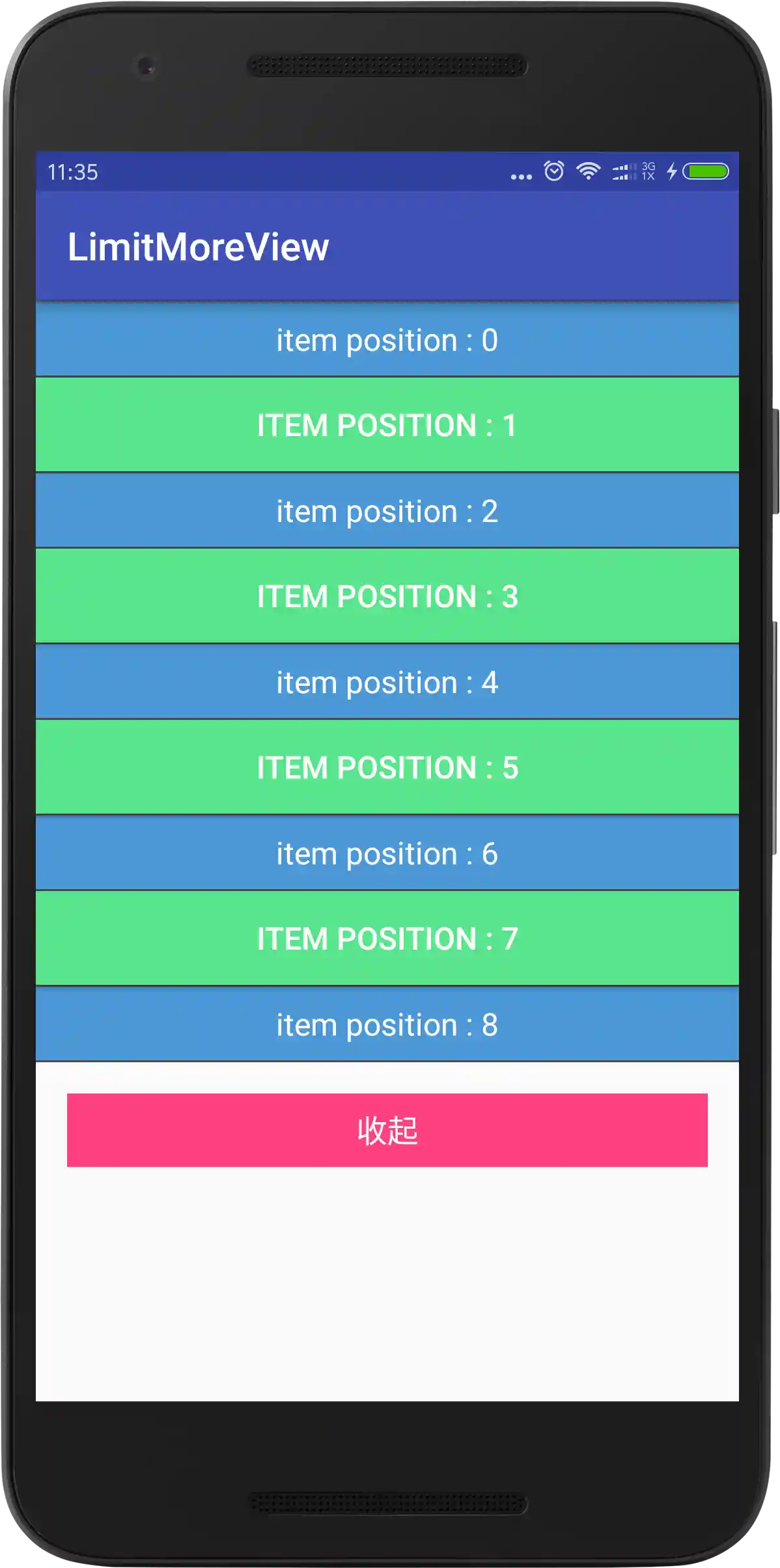Select the ITEM POSITION : 5 entry
This screenshot has height=1568, width=780.
click(x=387, y=767)
